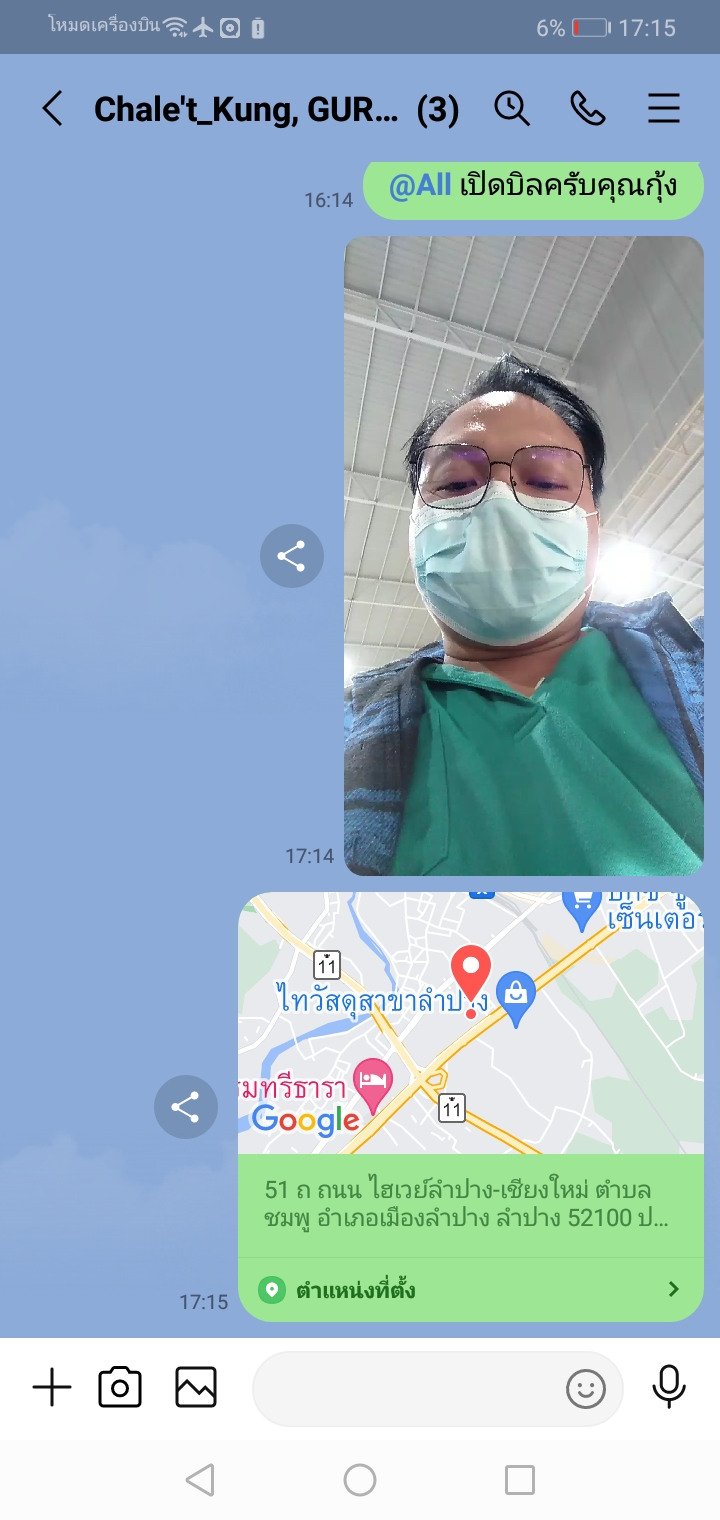Pick an image from the gallery
Viewport: 720px width, 1520px height.
click(x=196, y=1388)
